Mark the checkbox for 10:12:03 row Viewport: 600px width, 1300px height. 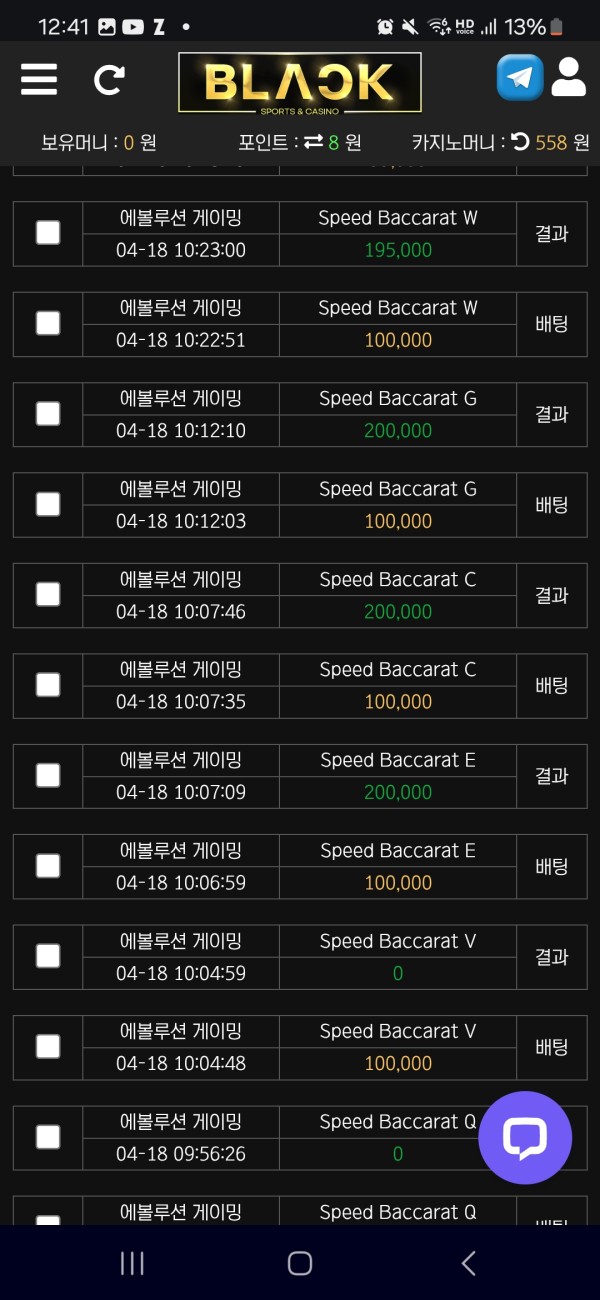[48, 504]
